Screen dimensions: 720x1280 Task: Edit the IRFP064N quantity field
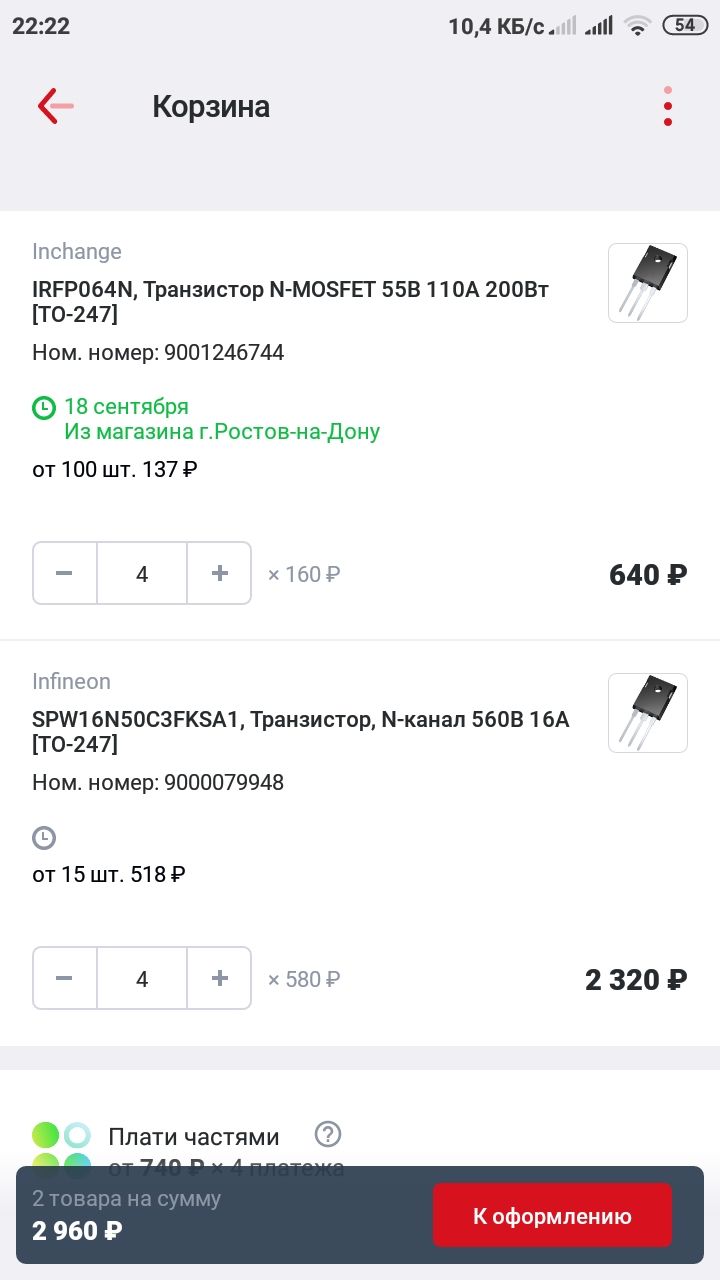pyautogui.click(x=142, y=573)
